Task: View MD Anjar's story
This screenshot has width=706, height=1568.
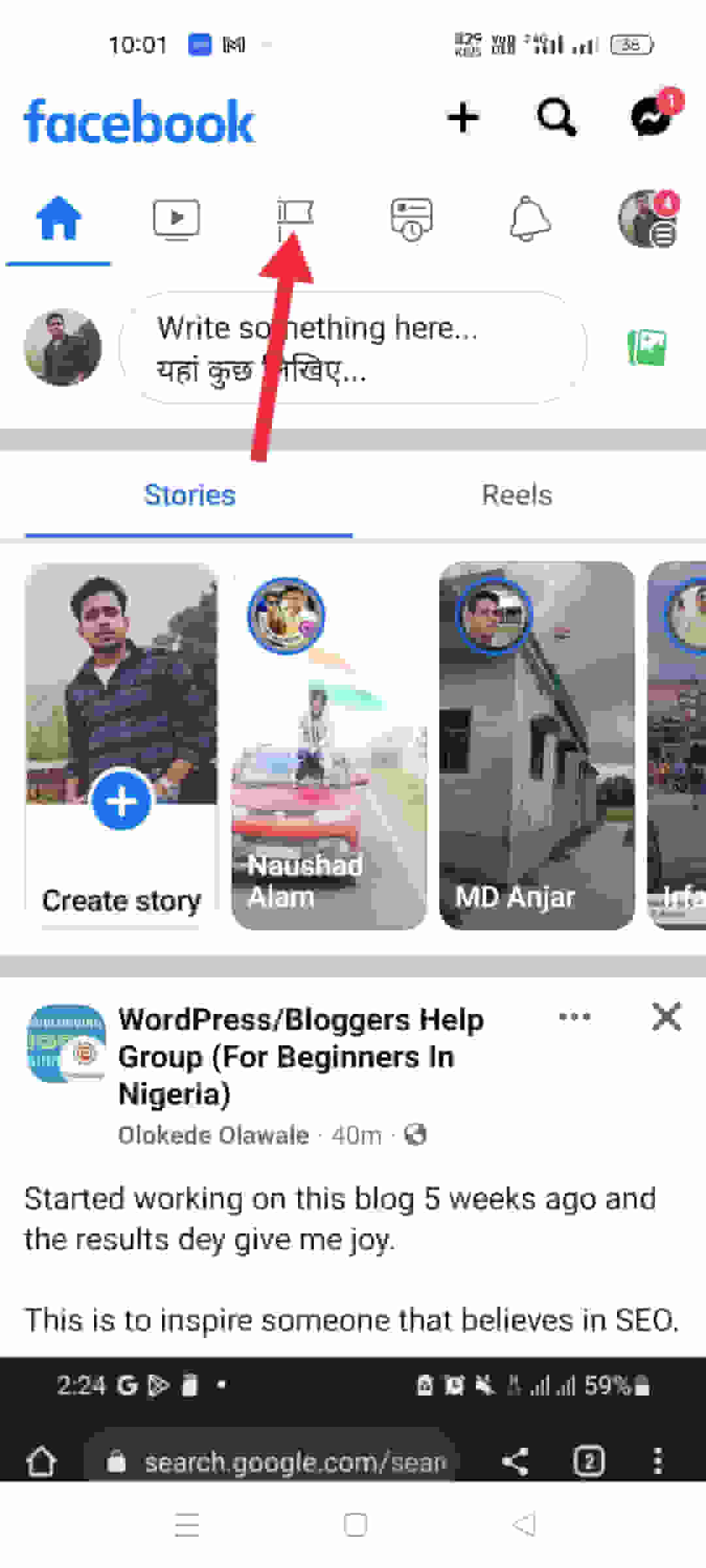Action: (537, 745)
